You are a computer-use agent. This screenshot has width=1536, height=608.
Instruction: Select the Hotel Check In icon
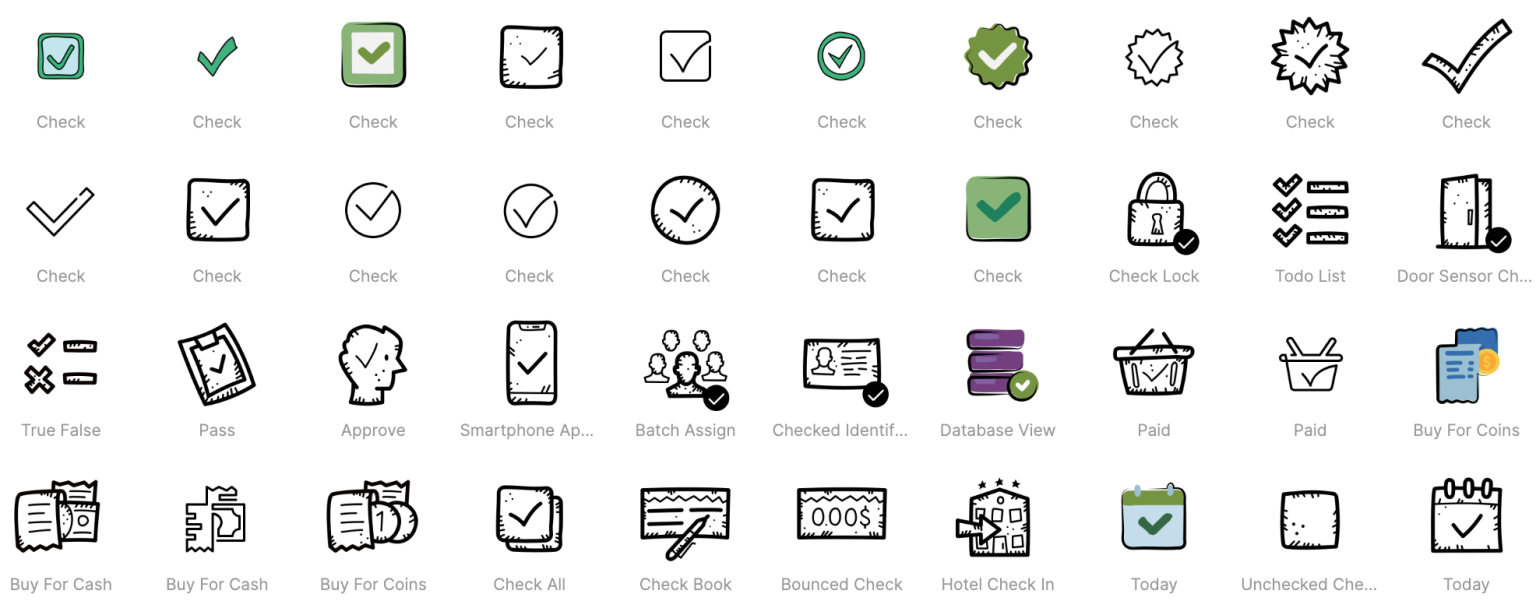click(996, 519)
